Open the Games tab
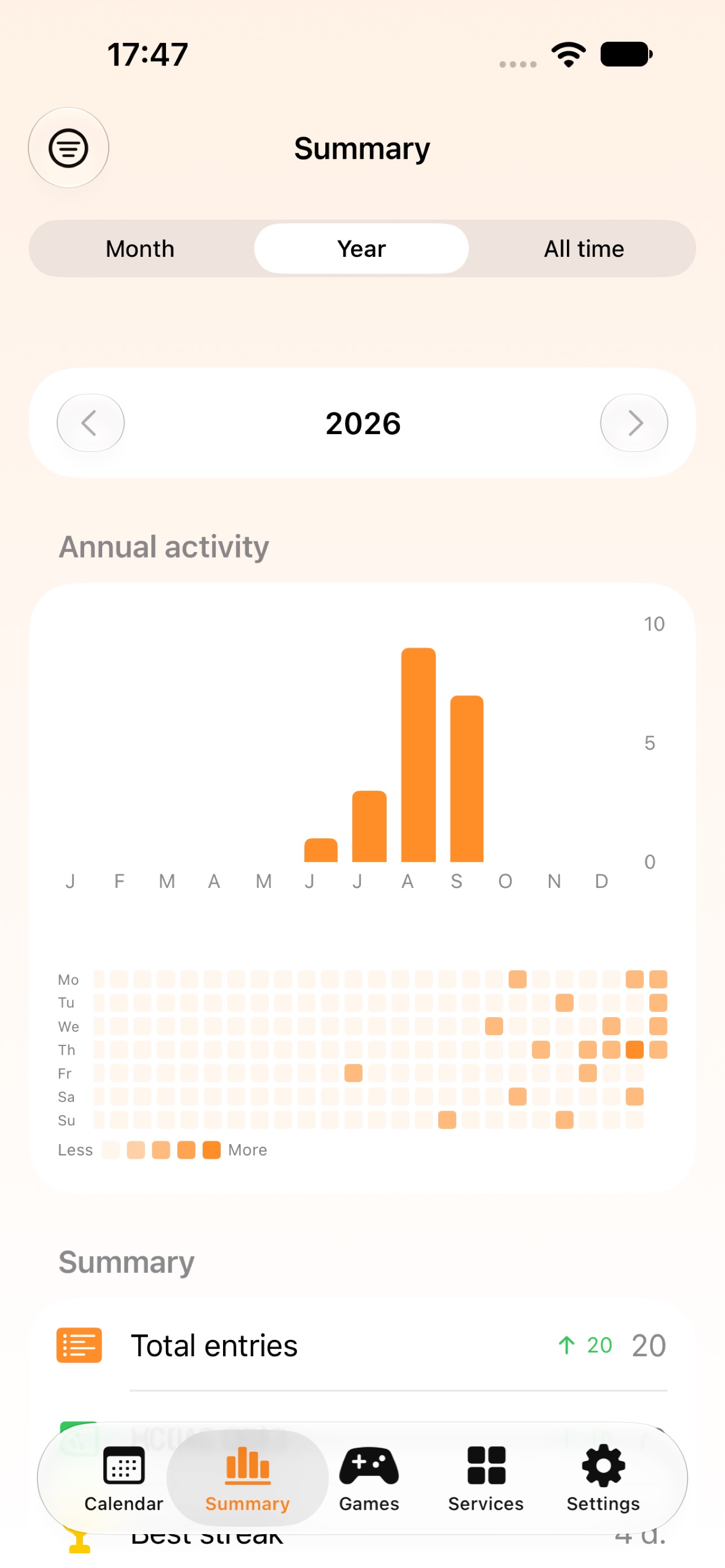The width and height of the screenshot is (725, 1568). click(369, 1478)
